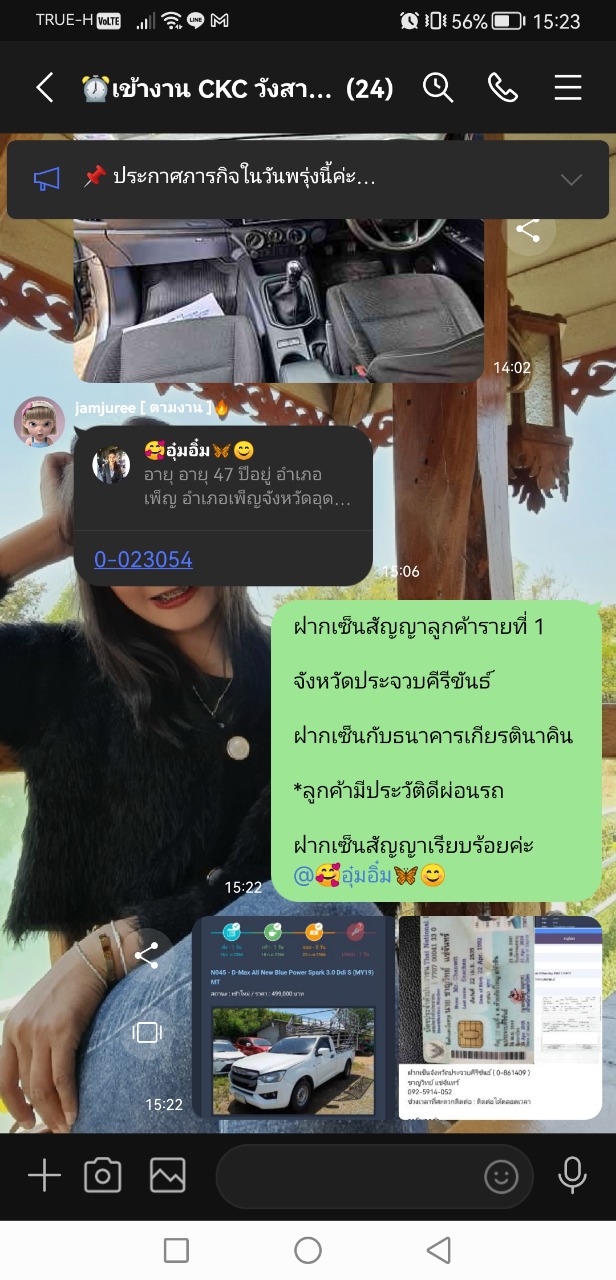Record a voice message
This screenshot has height=1280, width=616.
(572, 1176)
